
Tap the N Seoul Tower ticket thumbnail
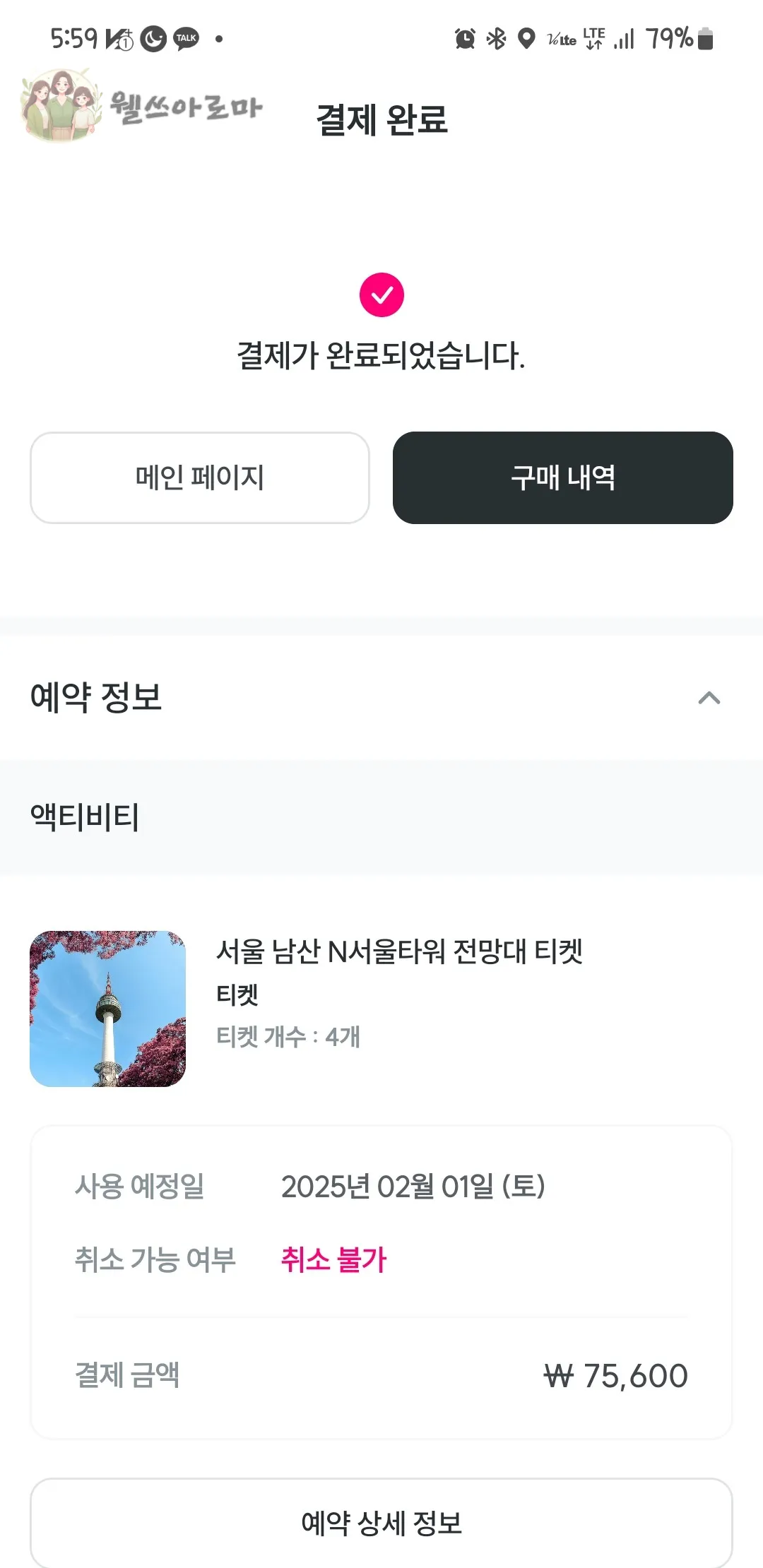[x=108, y=1009]
